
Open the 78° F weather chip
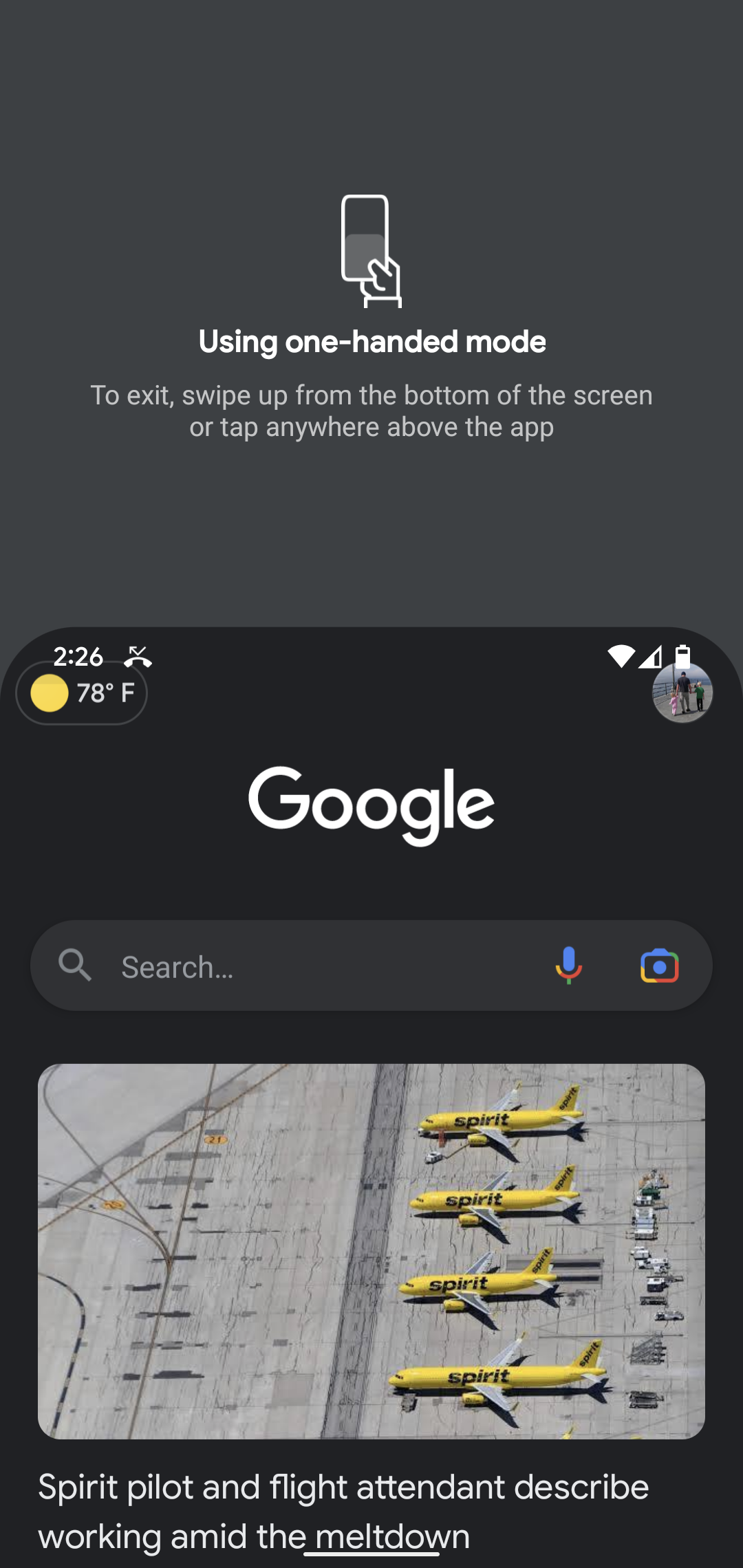pos(82,693)
